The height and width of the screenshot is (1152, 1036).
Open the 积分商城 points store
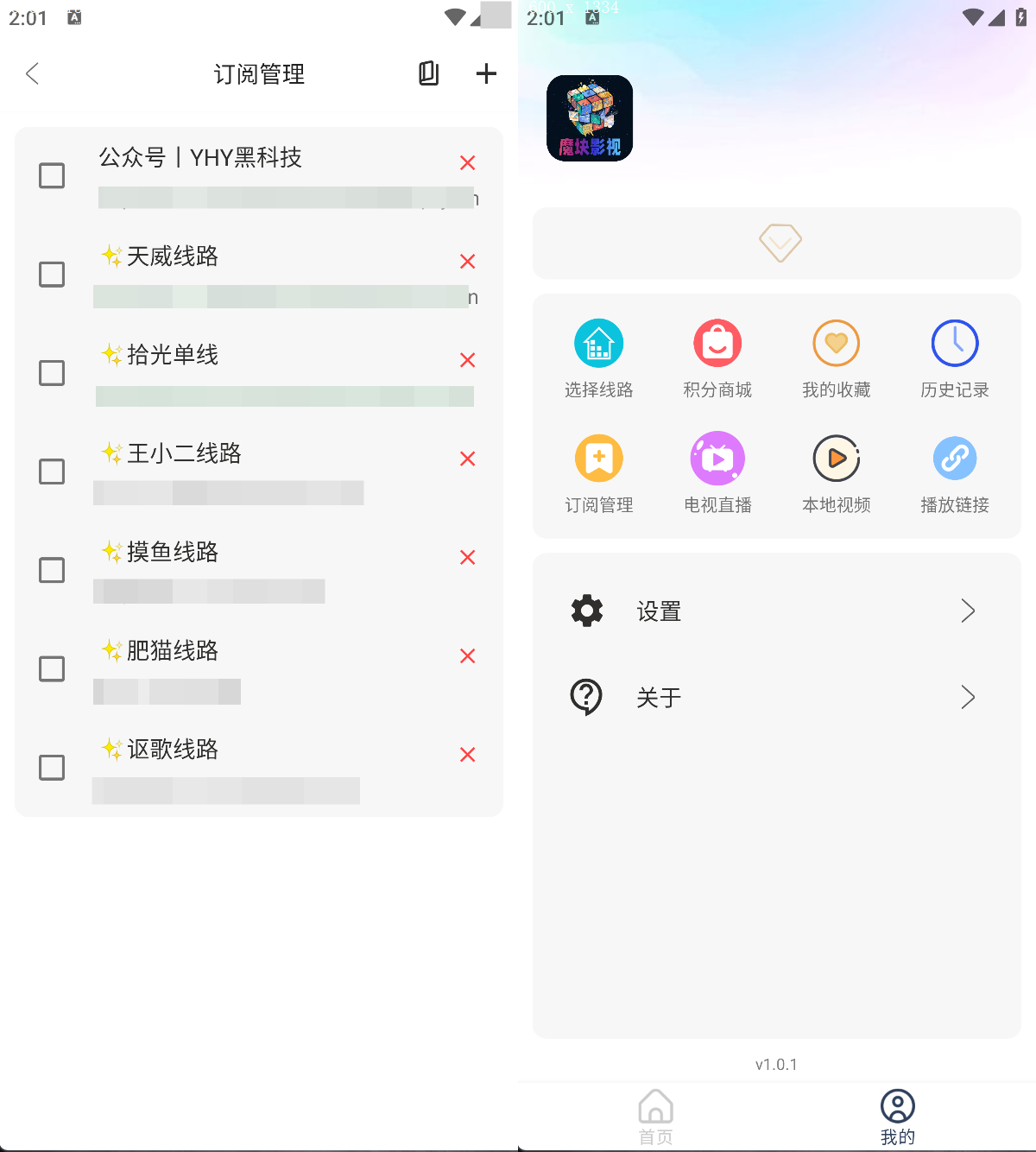pyautogui.click(x=717, y=357)
